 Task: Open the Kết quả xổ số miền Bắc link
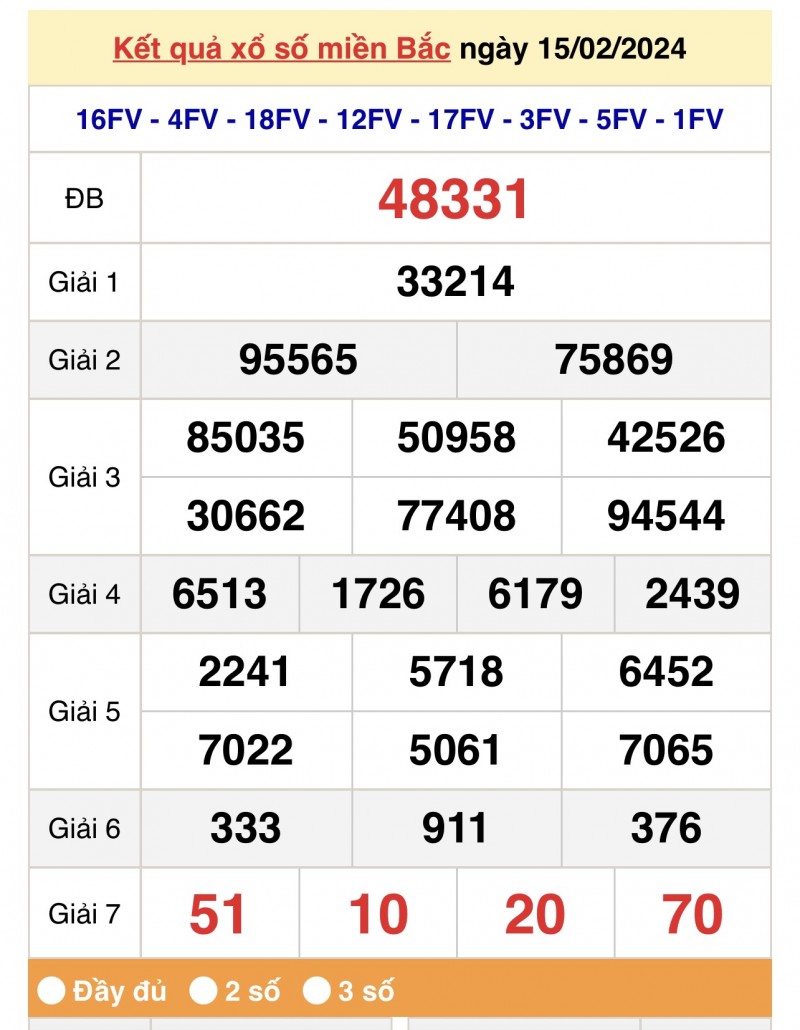point(281,48)
